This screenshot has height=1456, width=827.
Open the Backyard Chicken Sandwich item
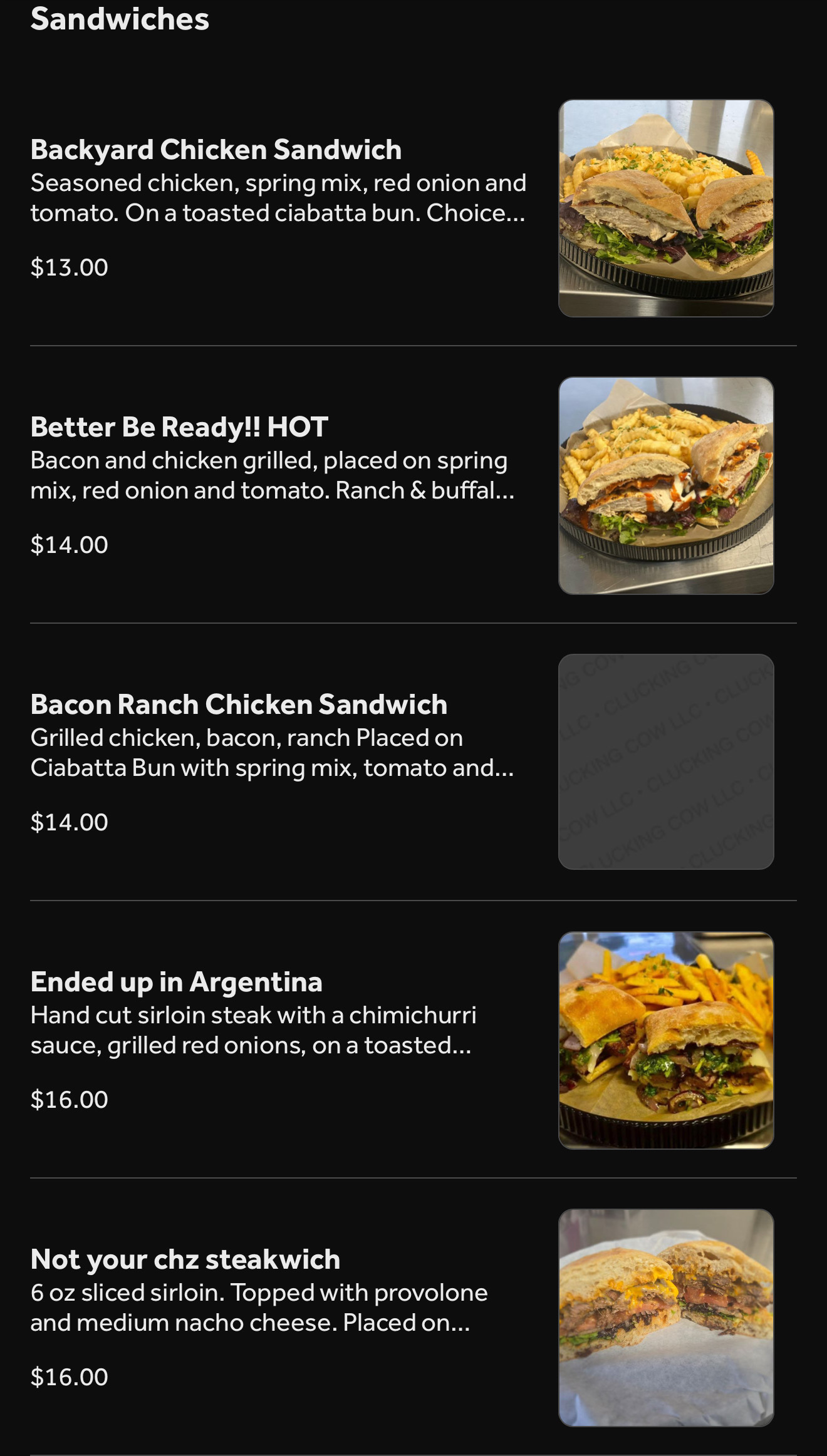[216, 150]
